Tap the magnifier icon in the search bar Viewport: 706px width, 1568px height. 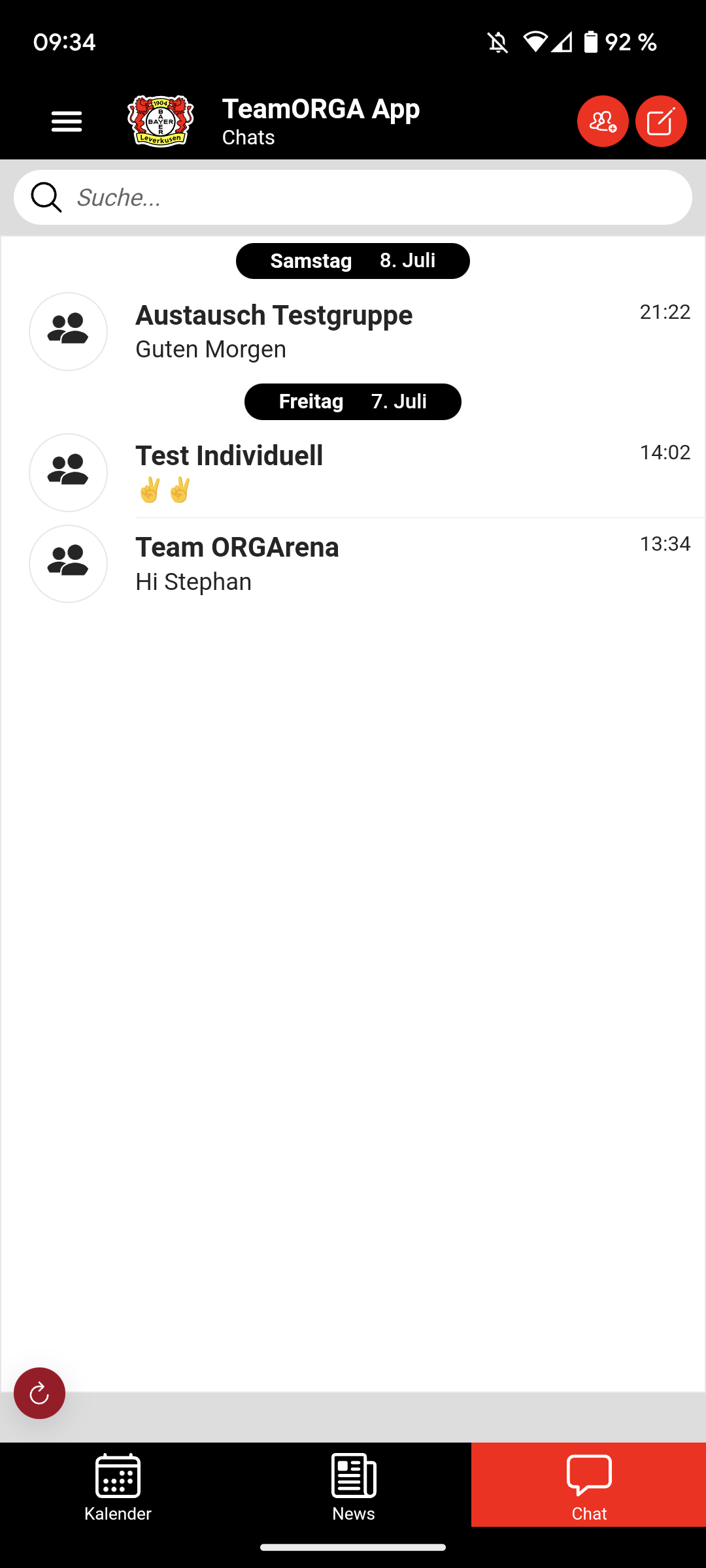coord(44,197)
